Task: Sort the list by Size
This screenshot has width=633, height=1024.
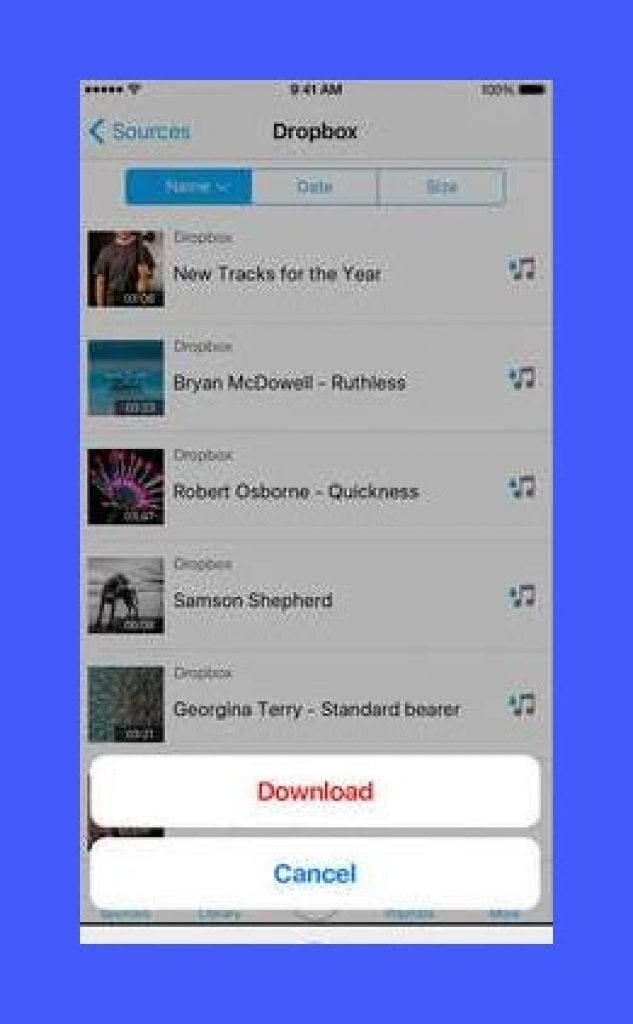Action: [x=442, y=187]
